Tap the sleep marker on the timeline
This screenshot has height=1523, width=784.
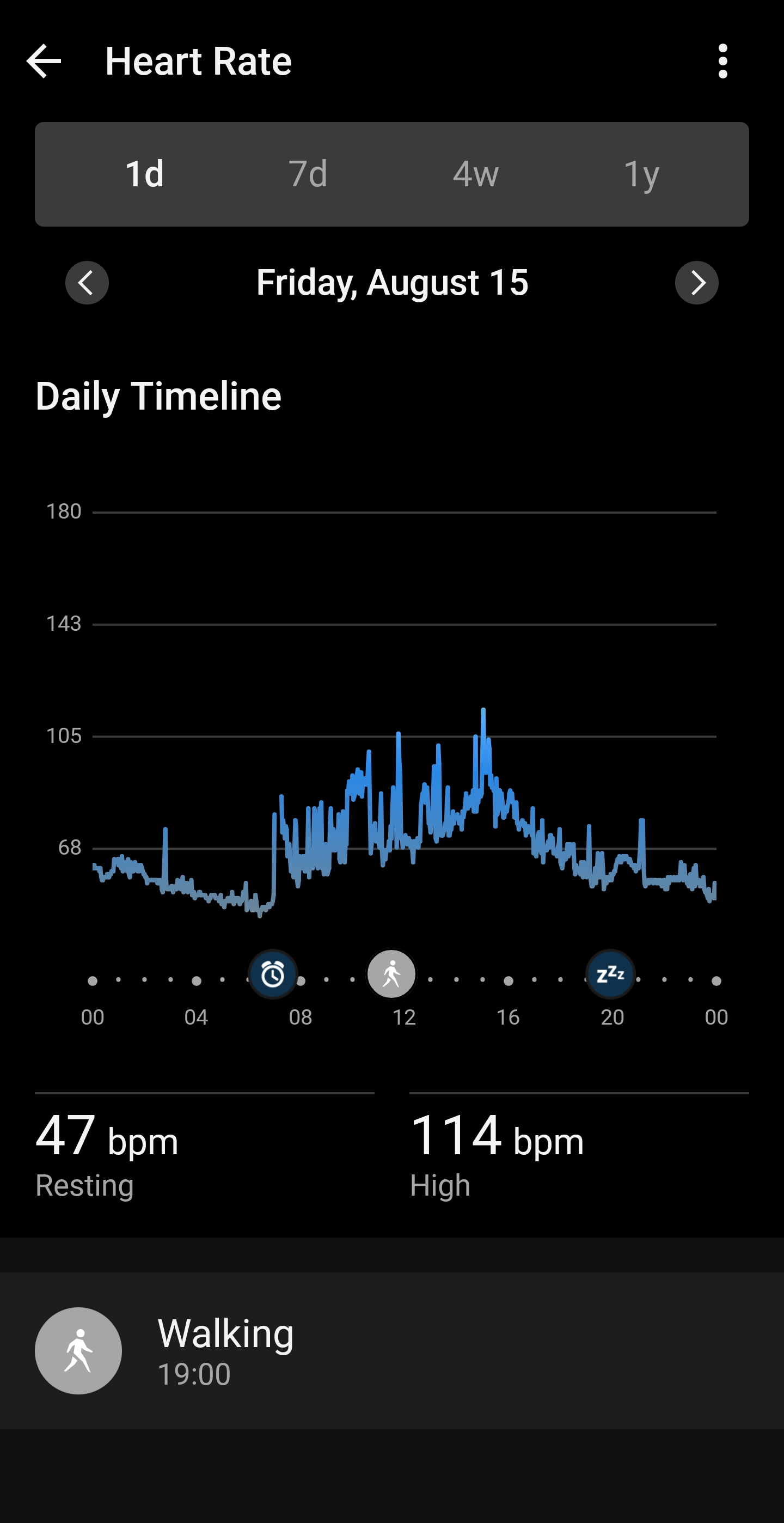[610, 974]
